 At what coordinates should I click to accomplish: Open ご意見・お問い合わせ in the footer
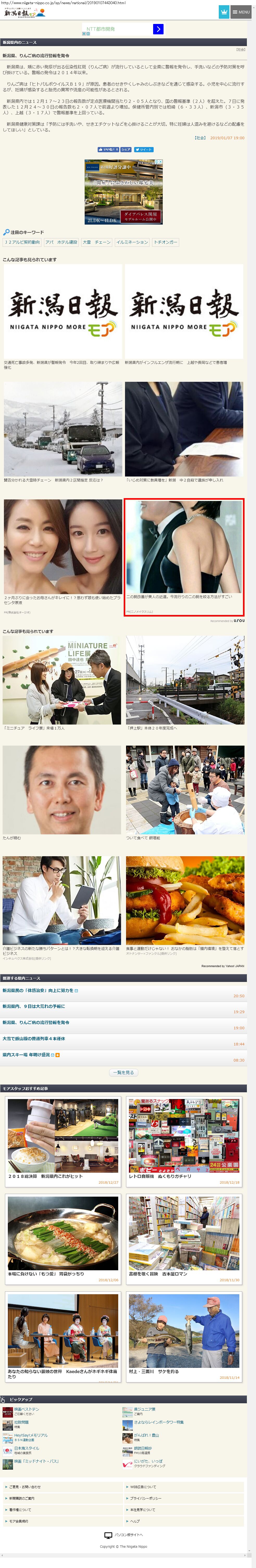pos(25,1487)
